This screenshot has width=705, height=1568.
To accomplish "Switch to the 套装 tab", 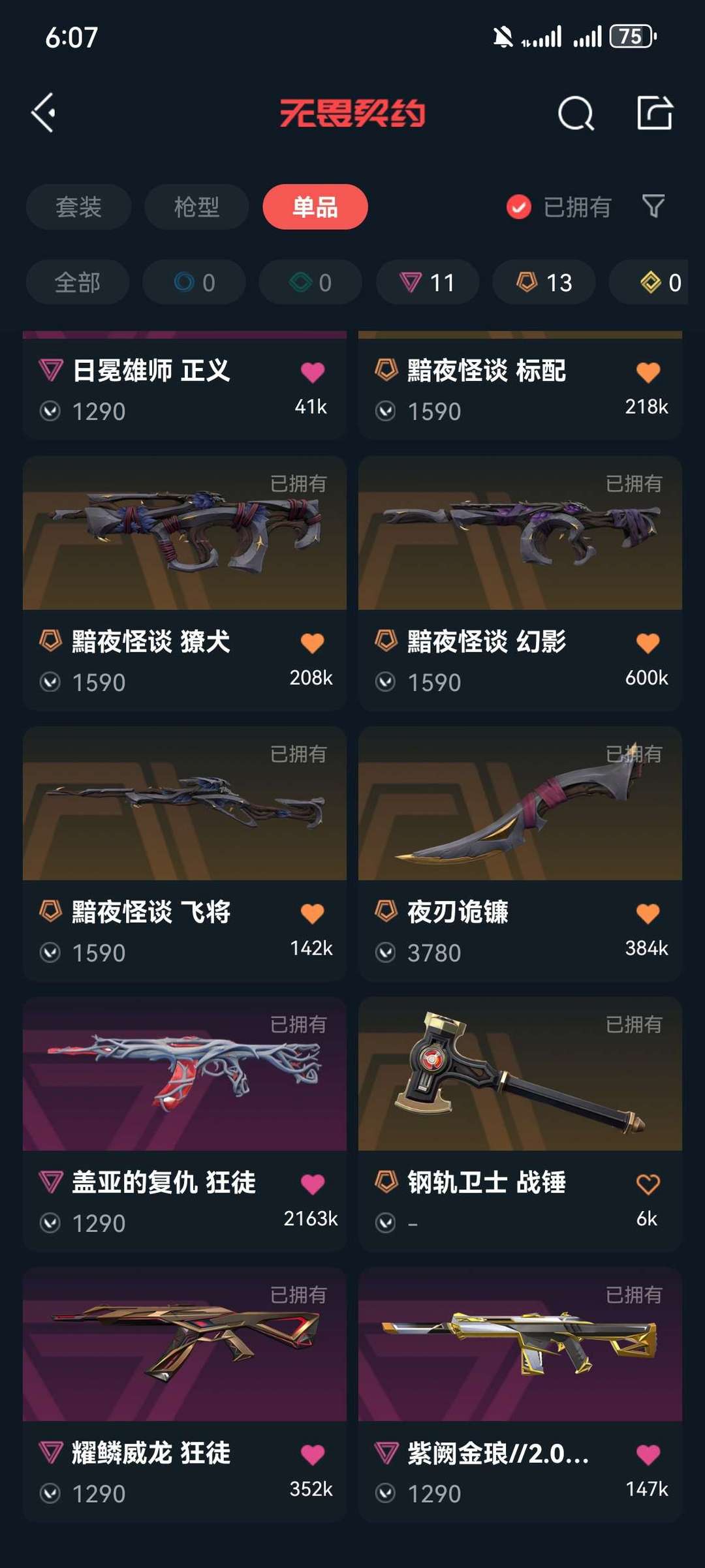I will 79,207.
